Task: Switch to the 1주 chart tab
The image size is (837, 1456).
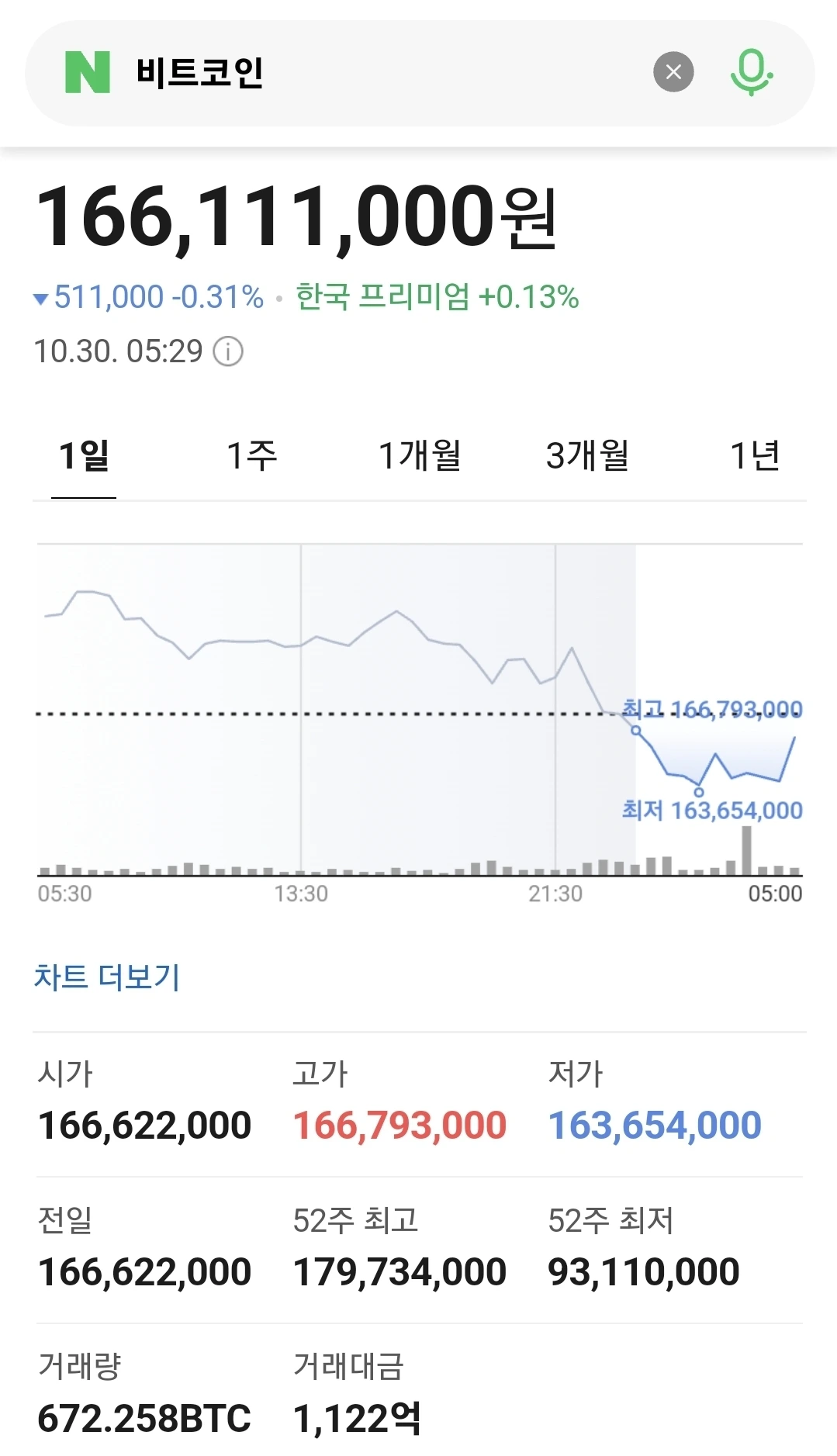Action: click(x=251, y=456)
